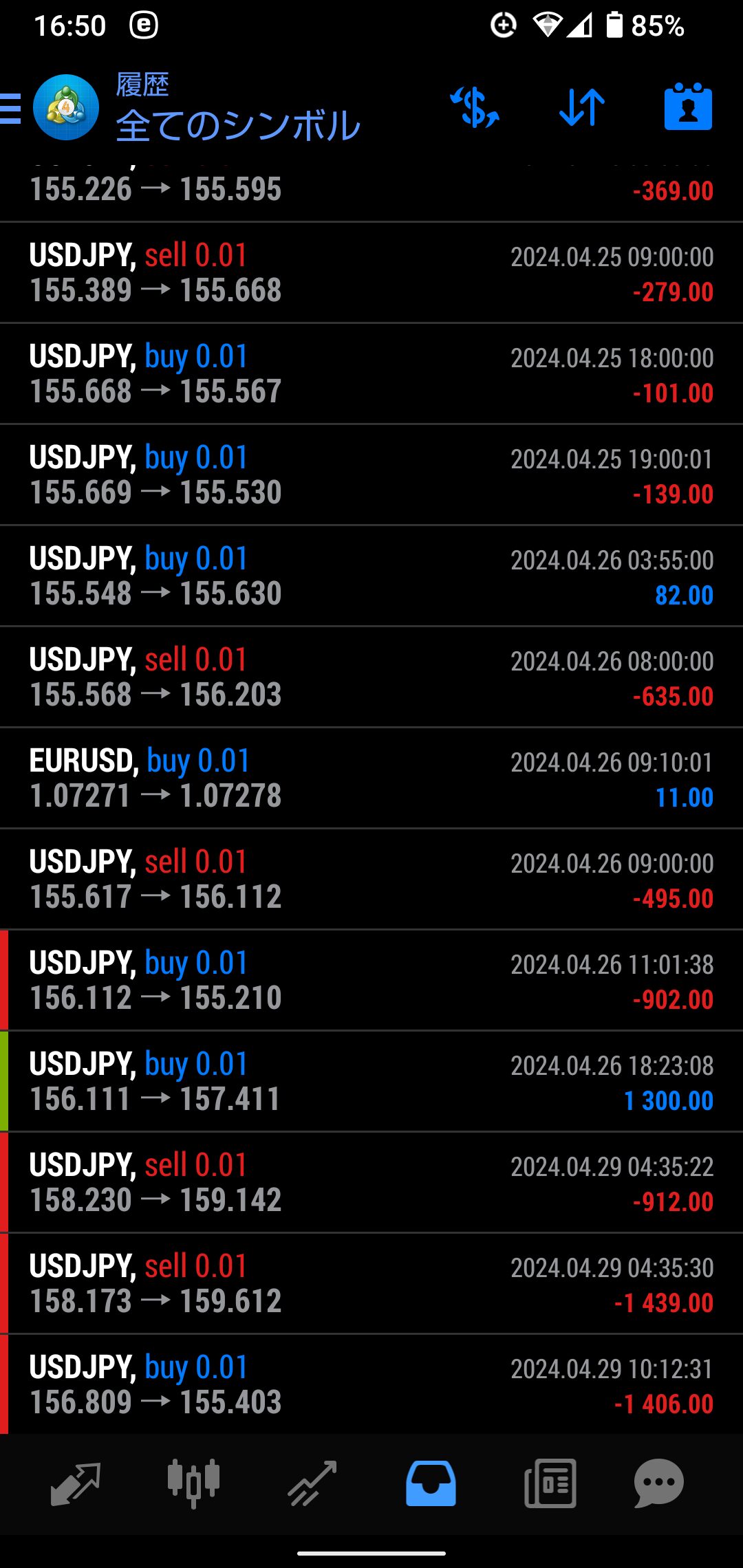Switch to the Quotes tab
The image size is (743, 1568).
76,1484
